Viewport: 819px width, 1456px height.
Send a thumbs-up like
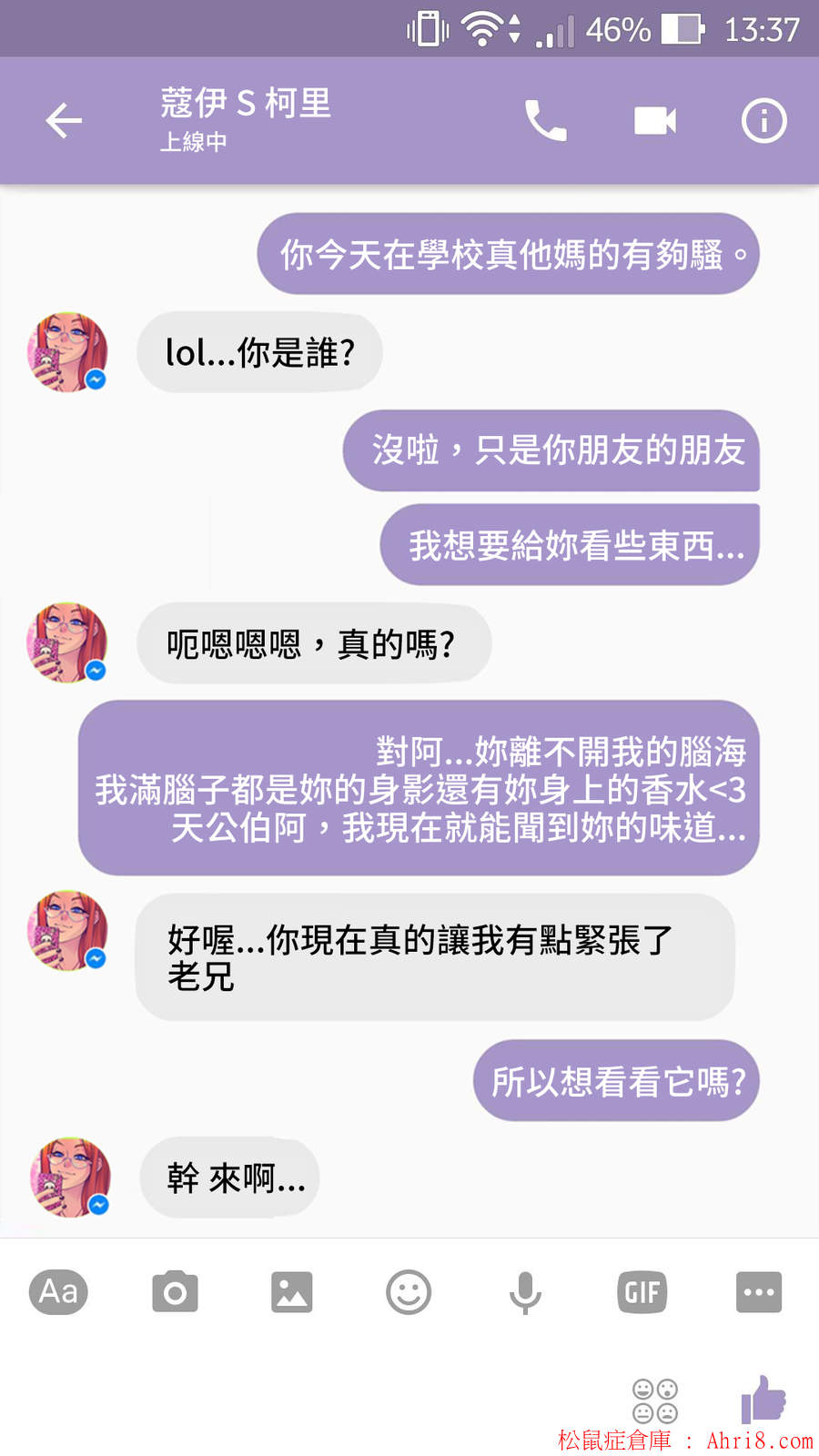tap(763, 1399)
